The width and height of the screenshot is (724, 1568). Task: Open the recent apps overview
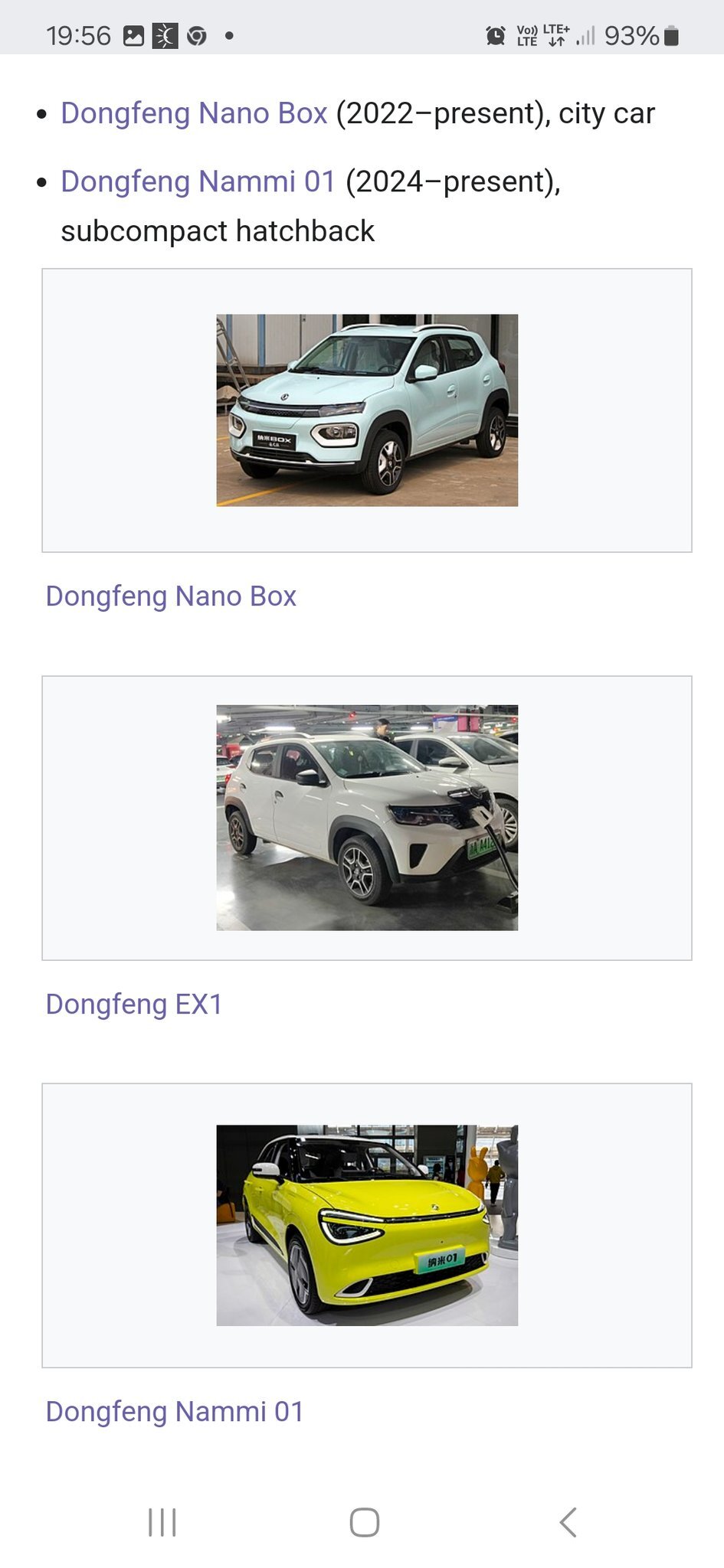point(162,1522)
